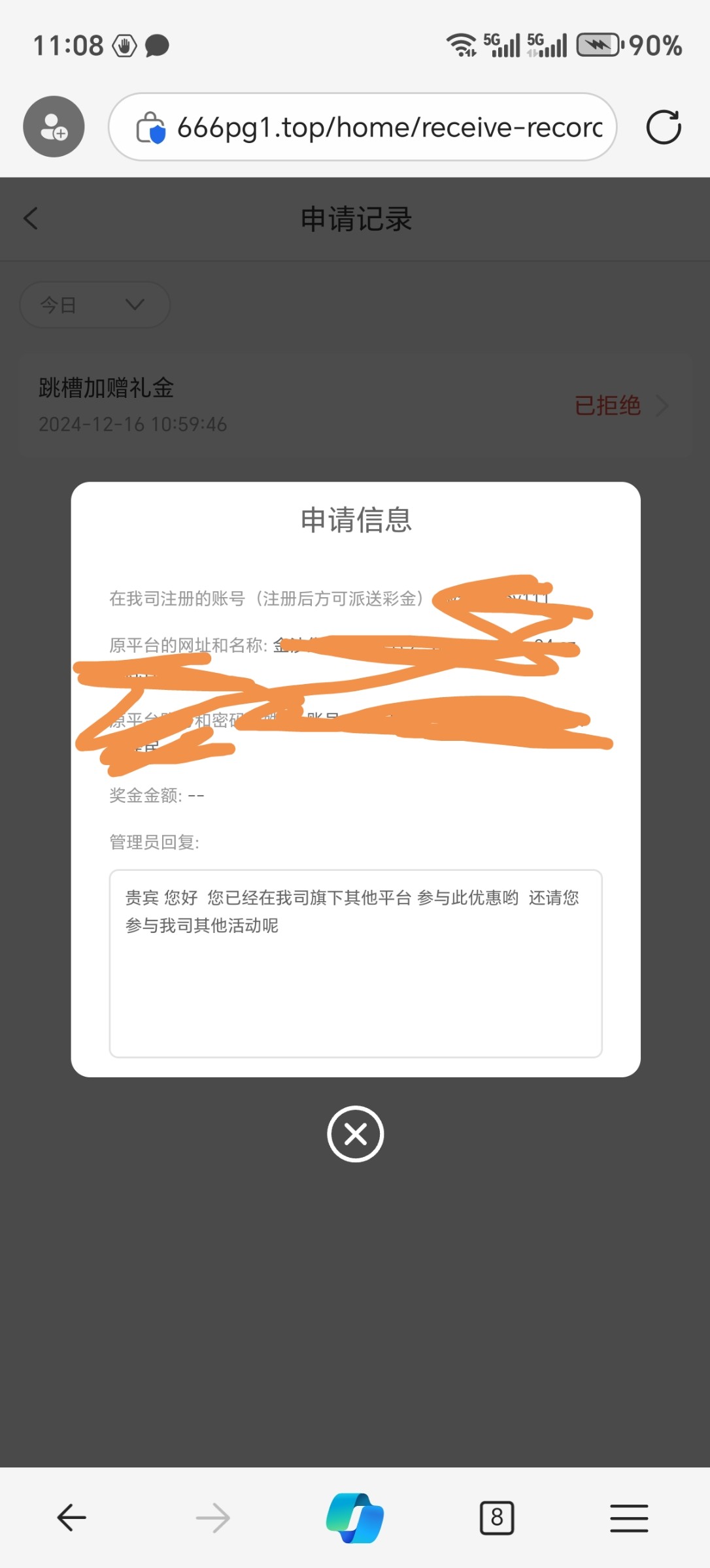Open the tab switcher showing 8
The width and height of the screenshot is (710, 1568).
[x=497, y=1517]
